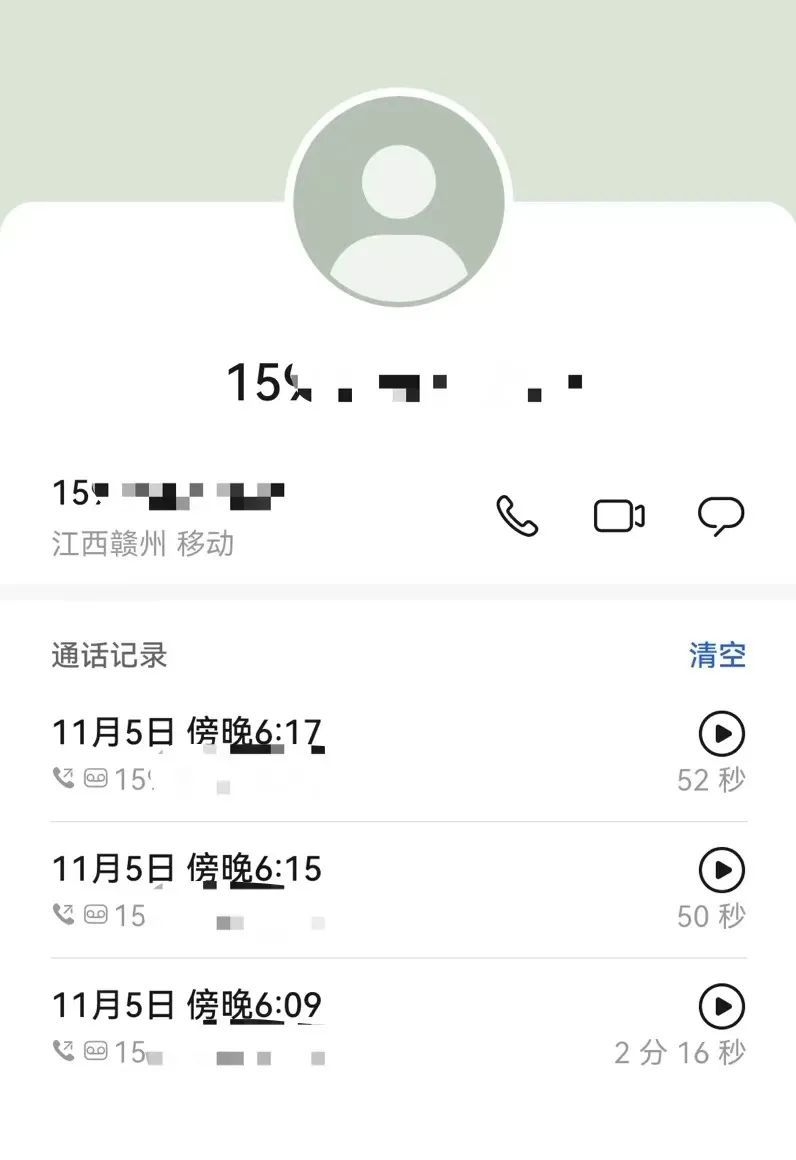Start a video call with this contact
Screen dimensions: 796x1160
click(x=619, y=516)
